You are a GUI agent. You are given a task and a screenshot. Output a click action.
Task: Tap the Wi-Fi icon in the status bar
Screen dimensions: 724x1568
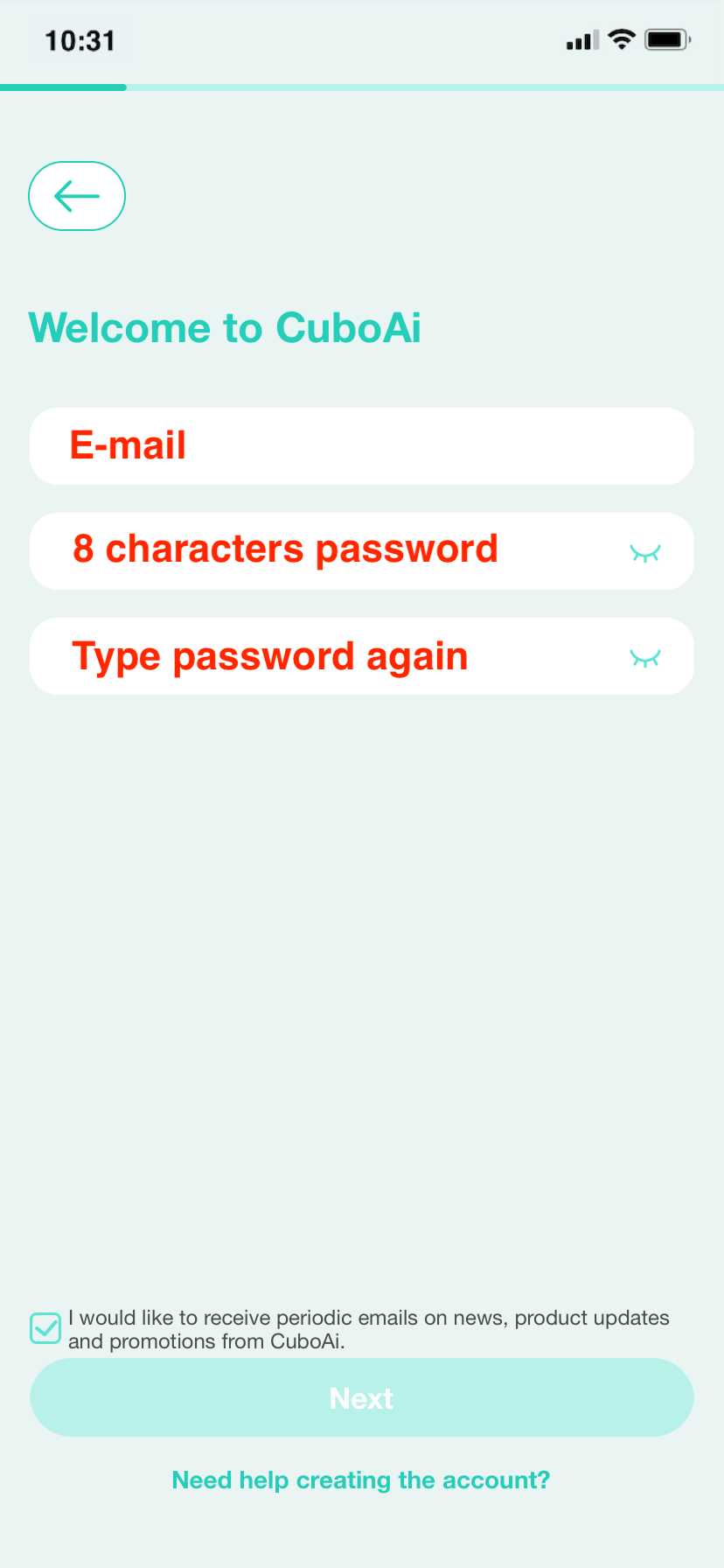click(622, 39)
